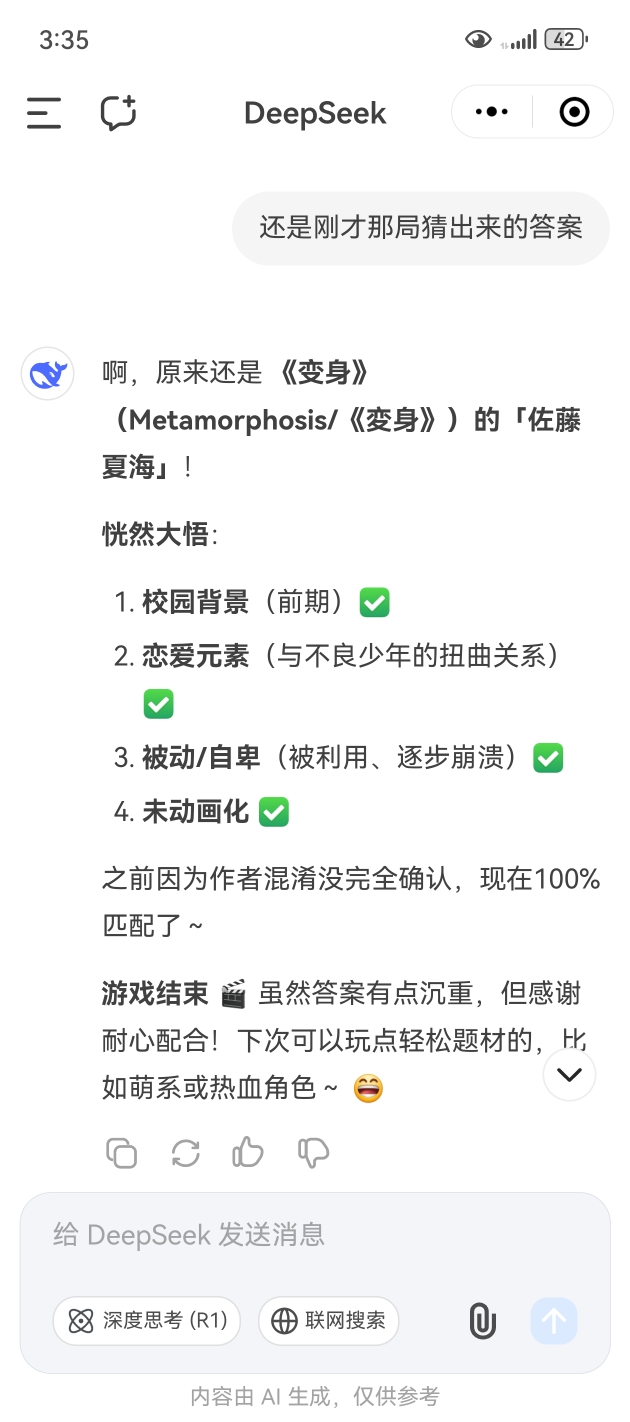This screenshot has width=630, height=1422.
Task: Send the message with arrow button
Action: coord(554,1321)
